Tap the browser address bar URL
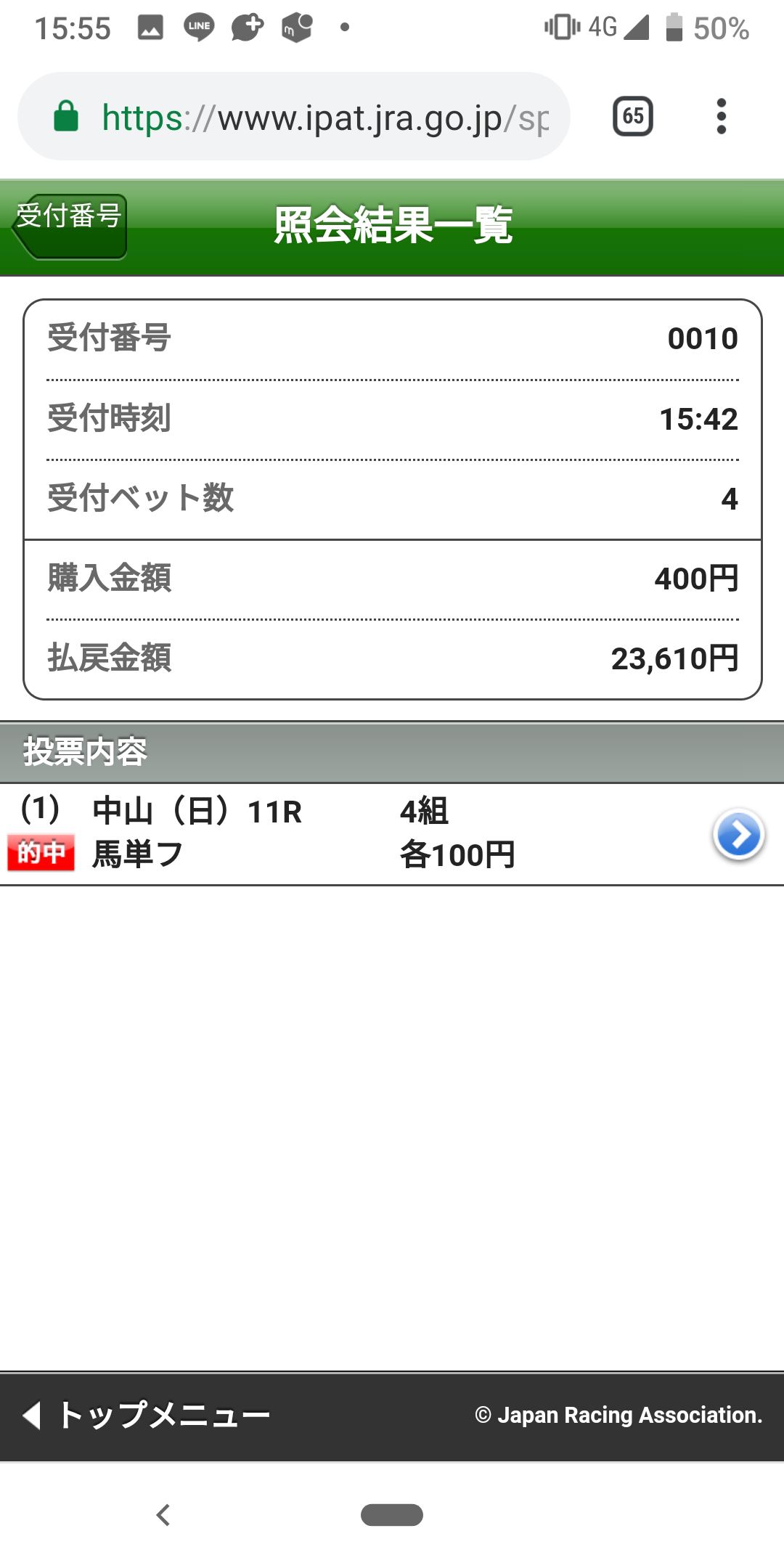The width and height of the screenshot is (784, 1568). click(324, 117)
